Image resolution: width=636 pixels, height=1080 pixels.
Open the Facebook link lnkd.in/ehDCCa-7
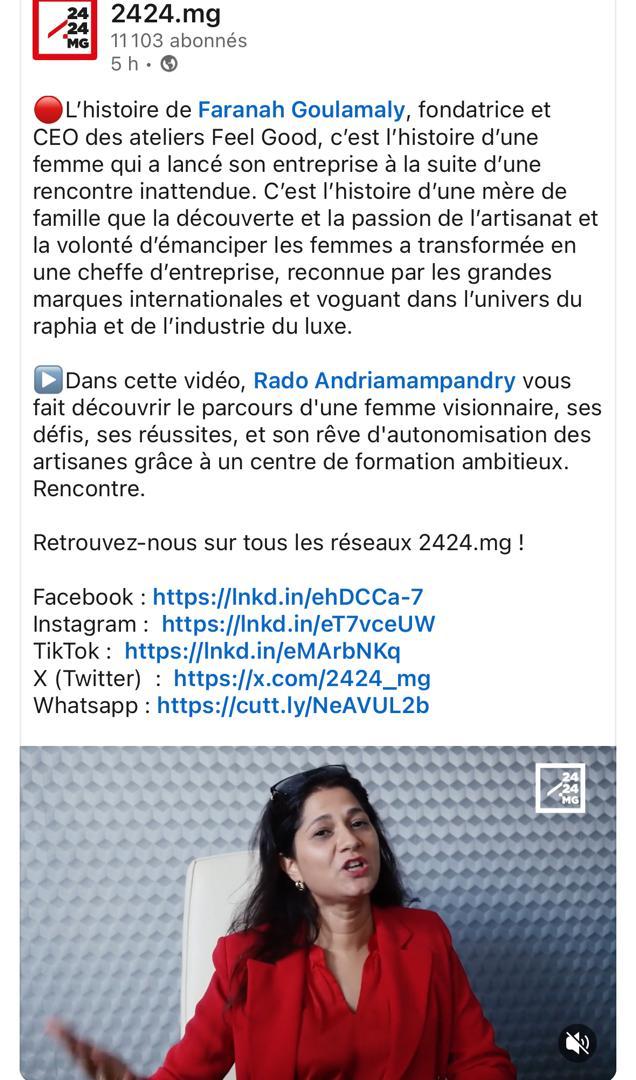coord(288,597)
